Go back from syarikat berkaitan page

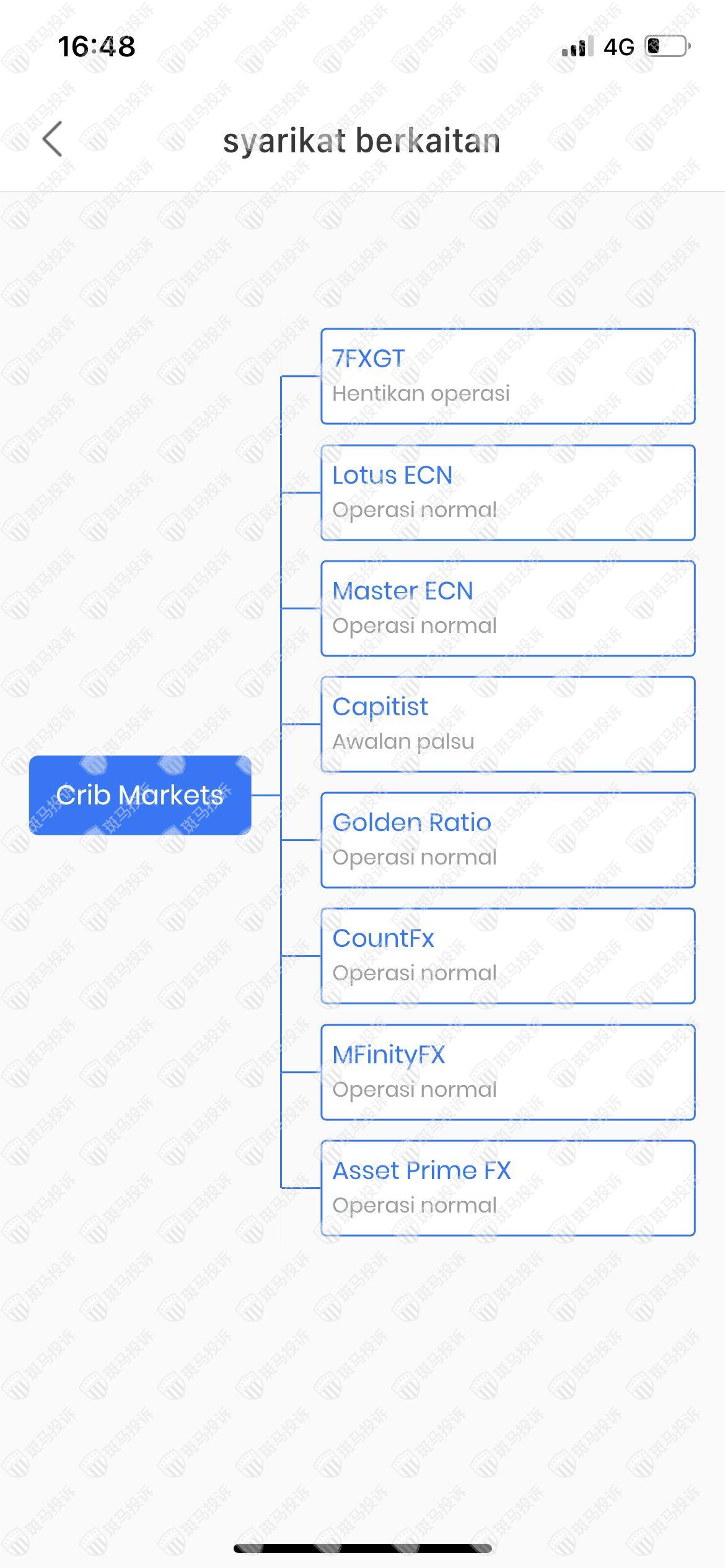(x=53, y=139)
